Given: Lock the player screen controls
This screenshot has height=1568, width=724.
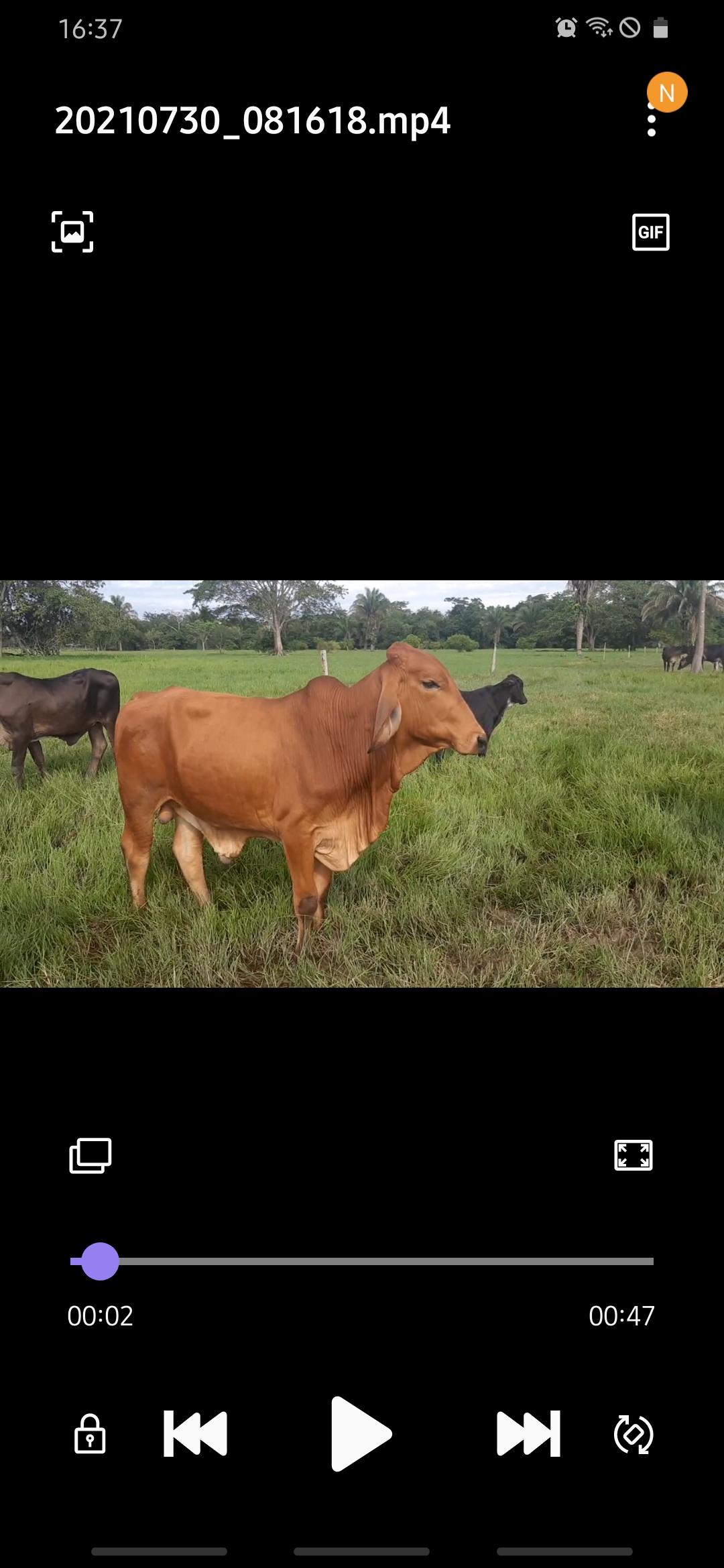Looking at the screenshot, I should 90,1434.
